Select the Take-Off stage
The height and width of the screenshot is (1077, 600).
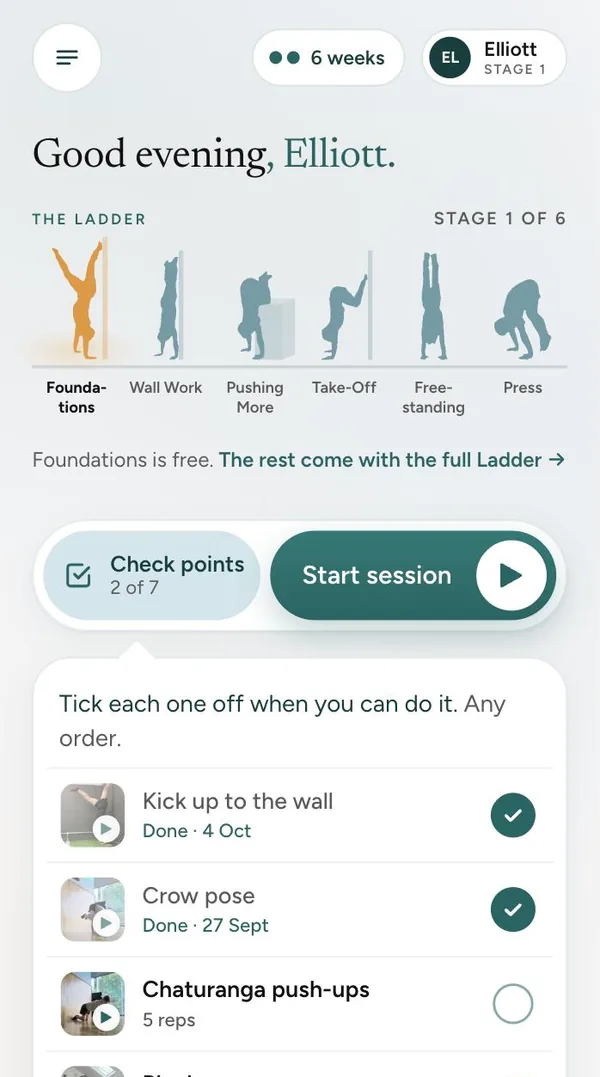[344, 327]
